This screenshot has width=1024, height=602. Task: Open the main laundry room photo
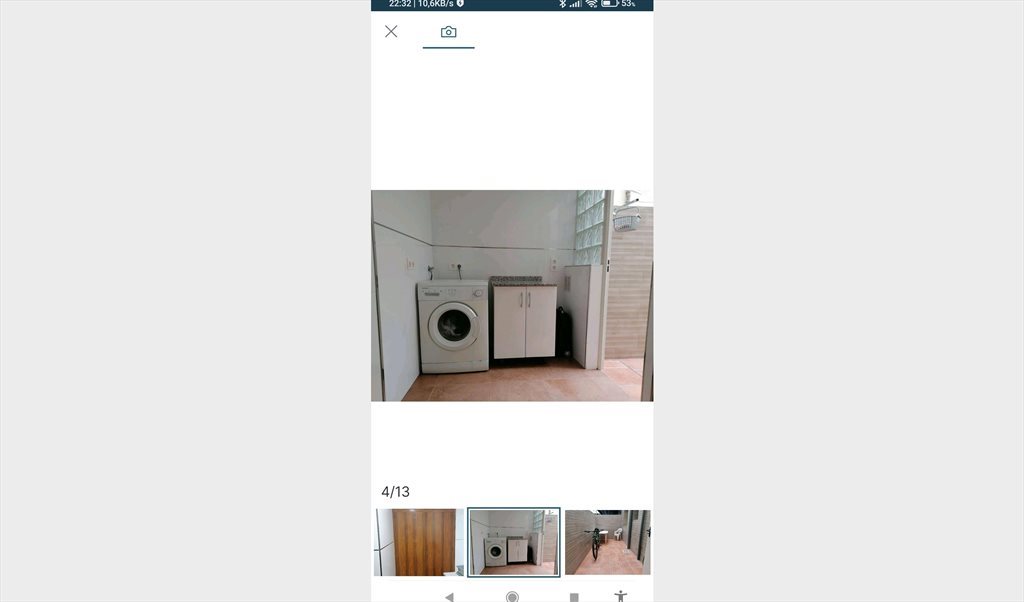(x=512, y=295)
